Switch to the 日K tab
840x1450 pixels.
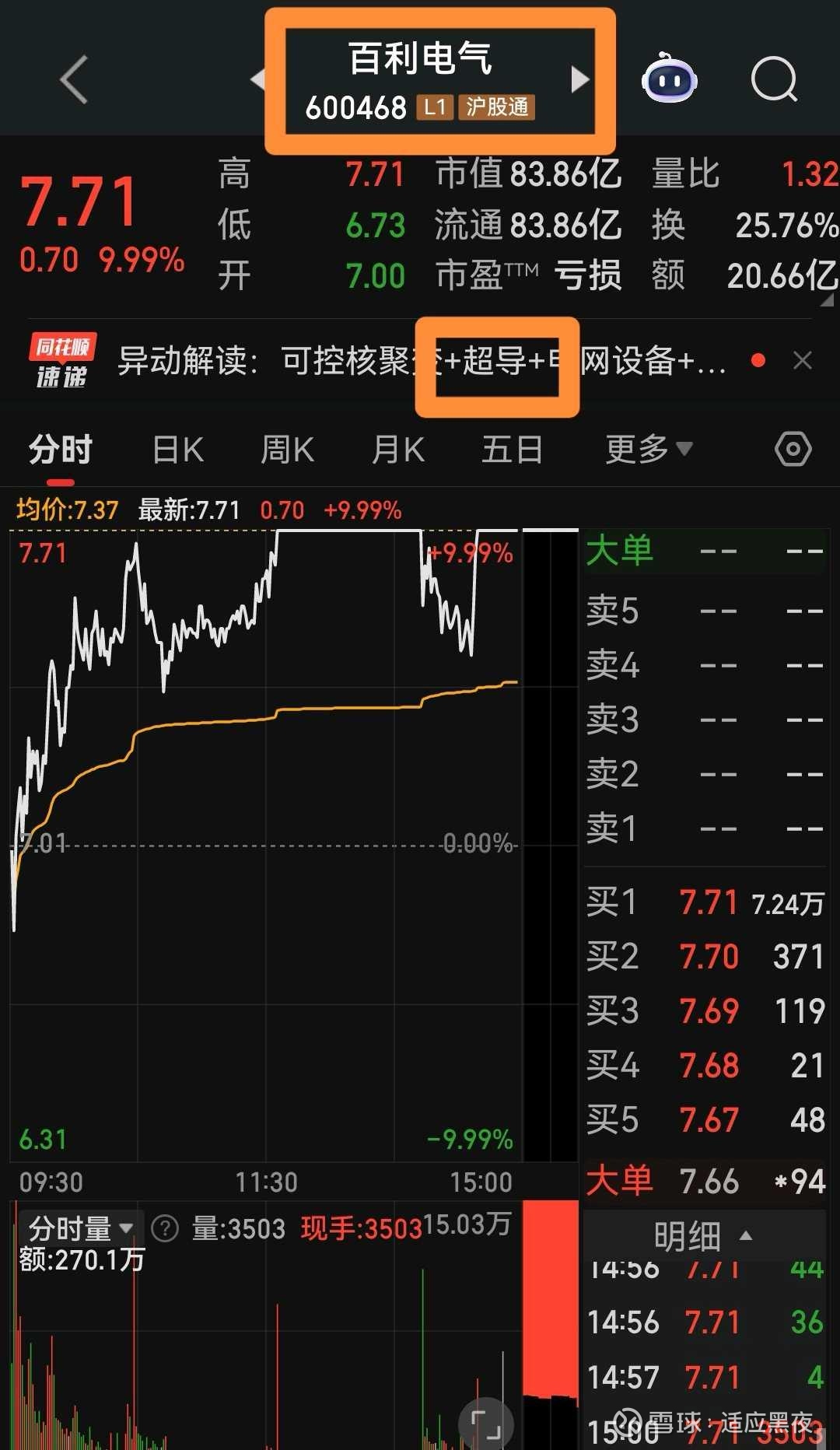pos(178,450)
